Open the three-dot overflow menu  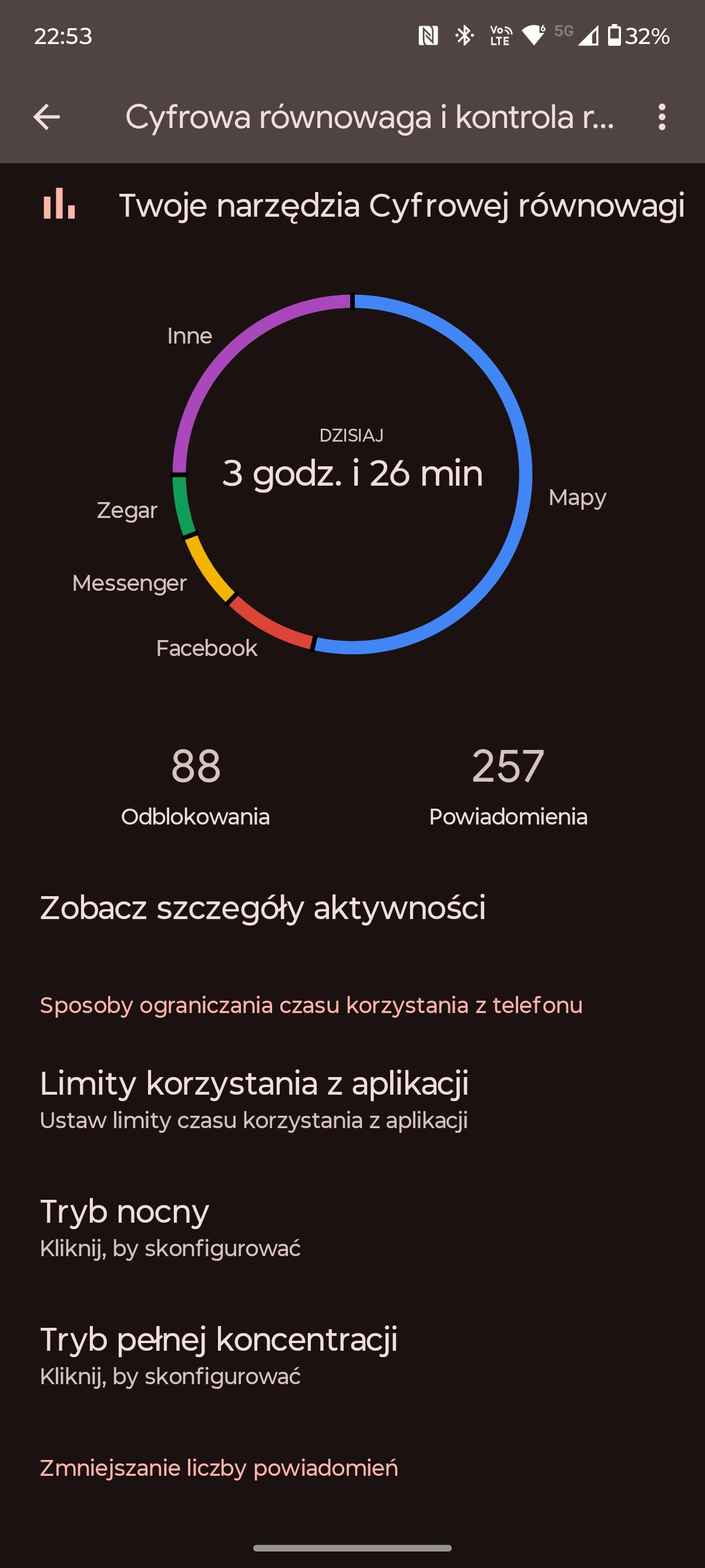(x=662, y=117)
